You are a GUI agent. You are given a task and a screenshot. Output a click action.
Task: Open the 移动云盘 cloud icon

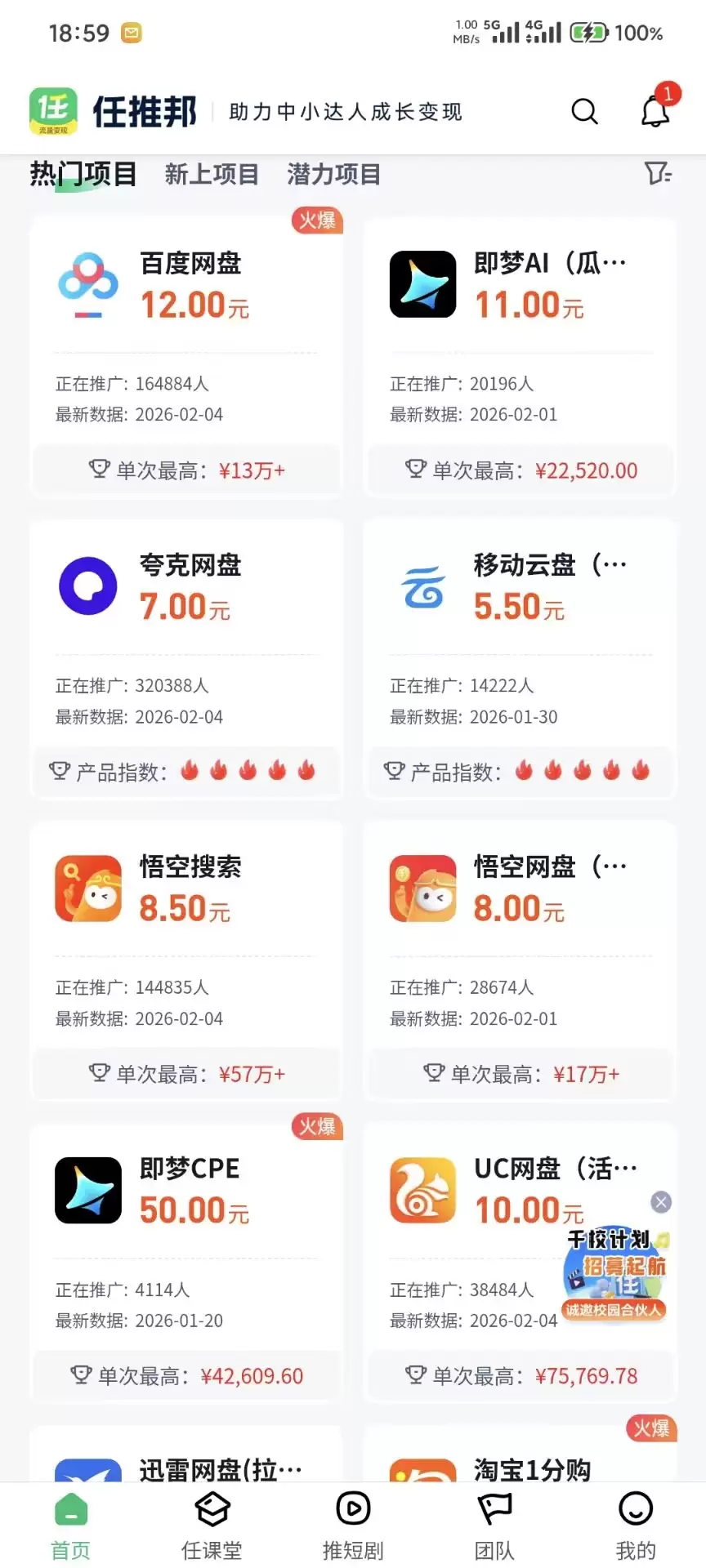pos(422,586)
